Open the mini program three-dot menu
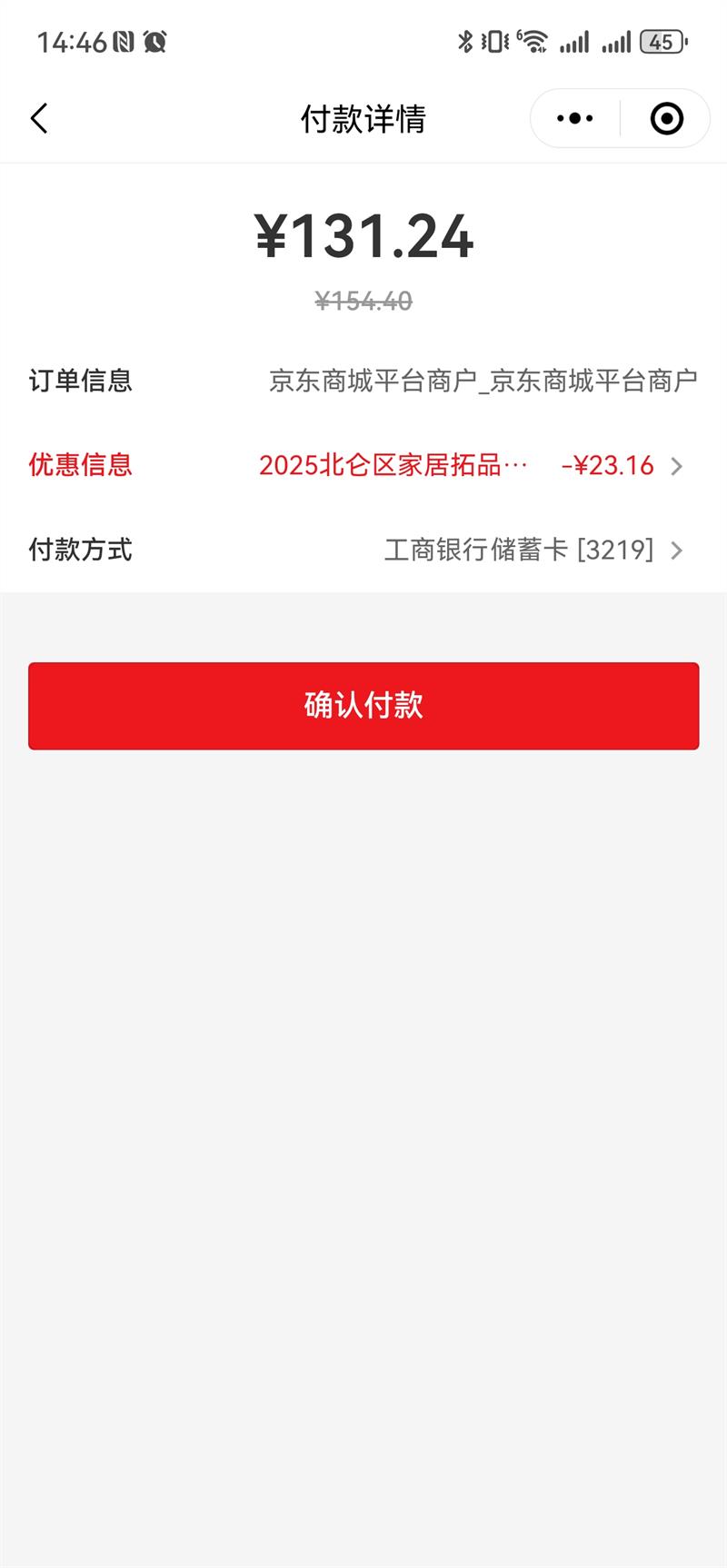The height and width of the screenshot is (1568, 727). click(574, 119)
